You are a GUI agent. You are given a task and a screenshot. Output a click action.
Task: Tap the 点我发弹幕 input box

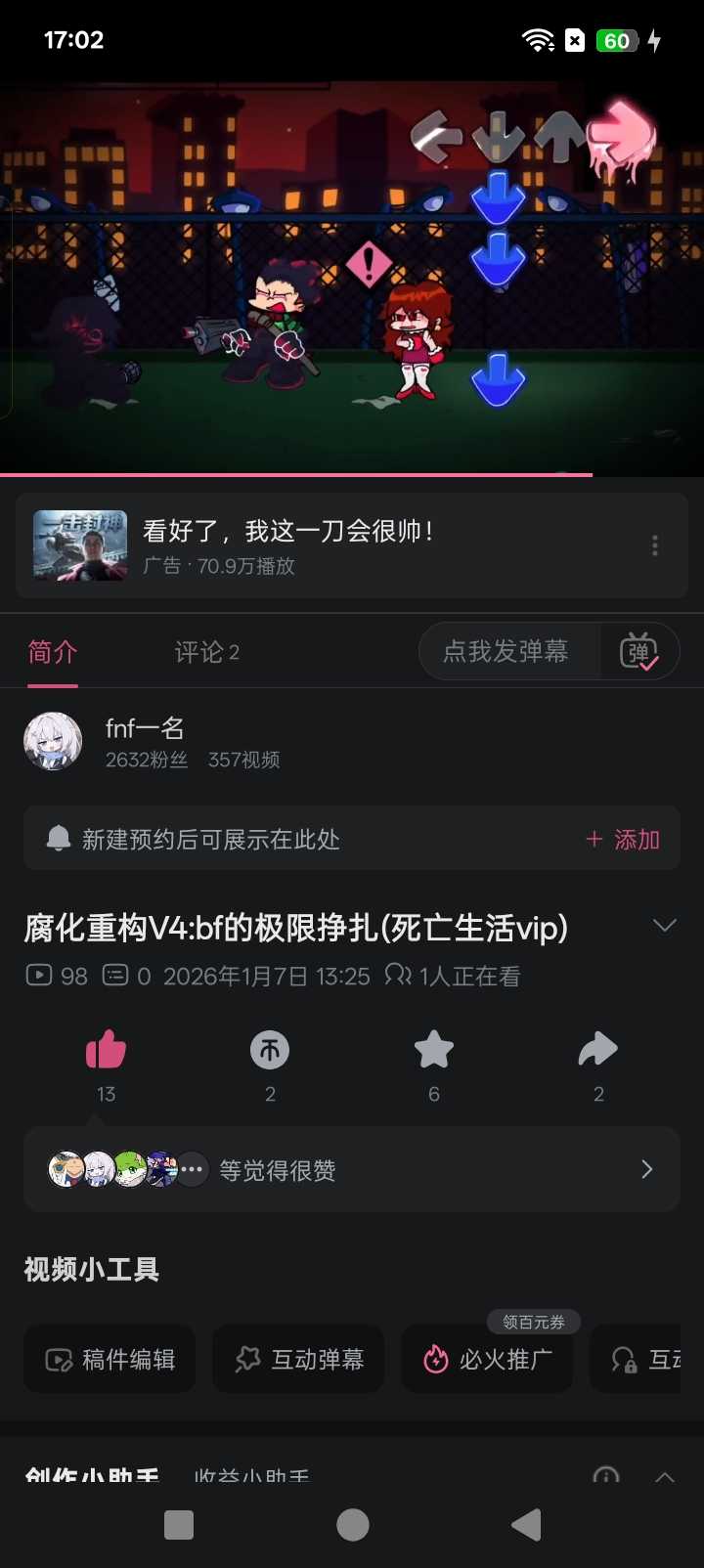point(506,652)
